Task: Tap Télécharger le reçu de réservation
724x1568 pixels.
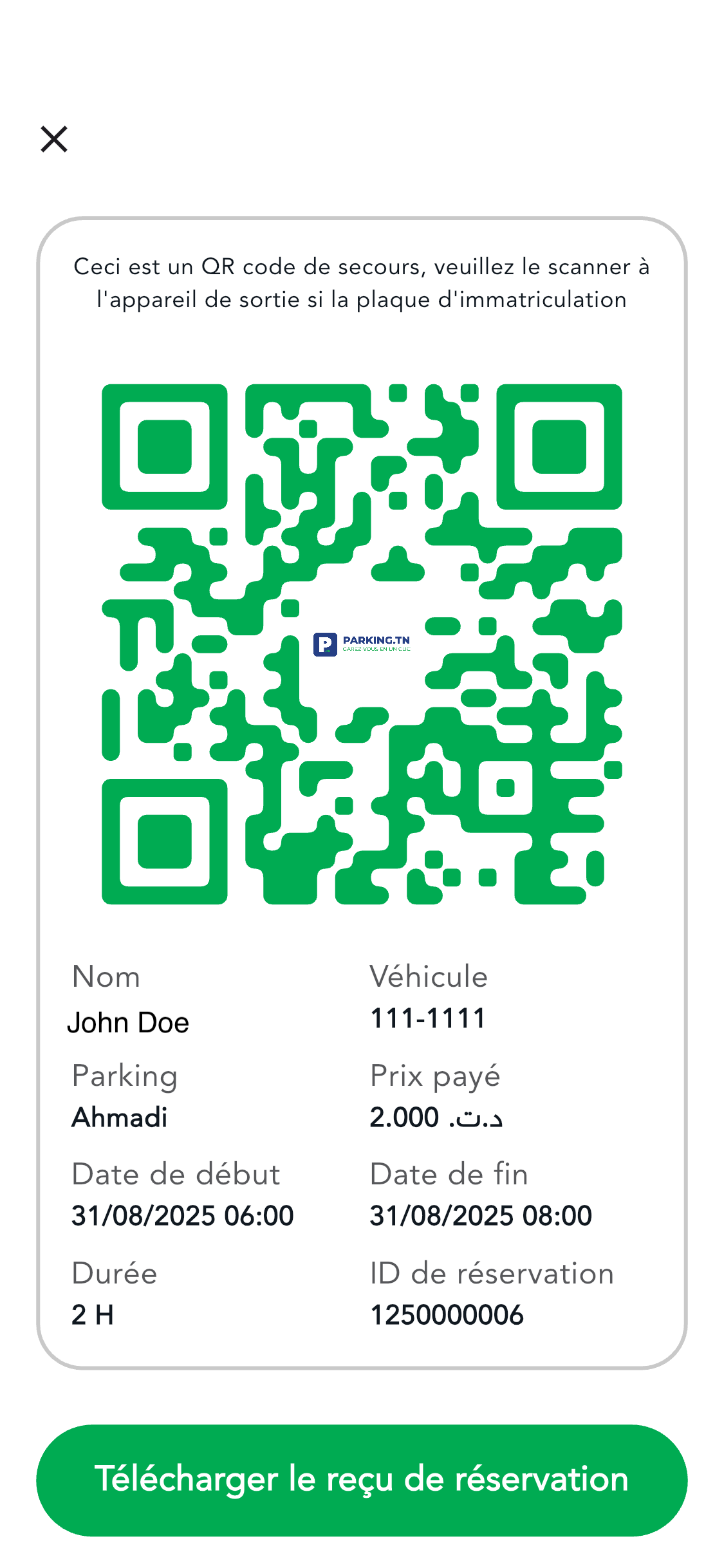Action: click(x=362, y=1480)
